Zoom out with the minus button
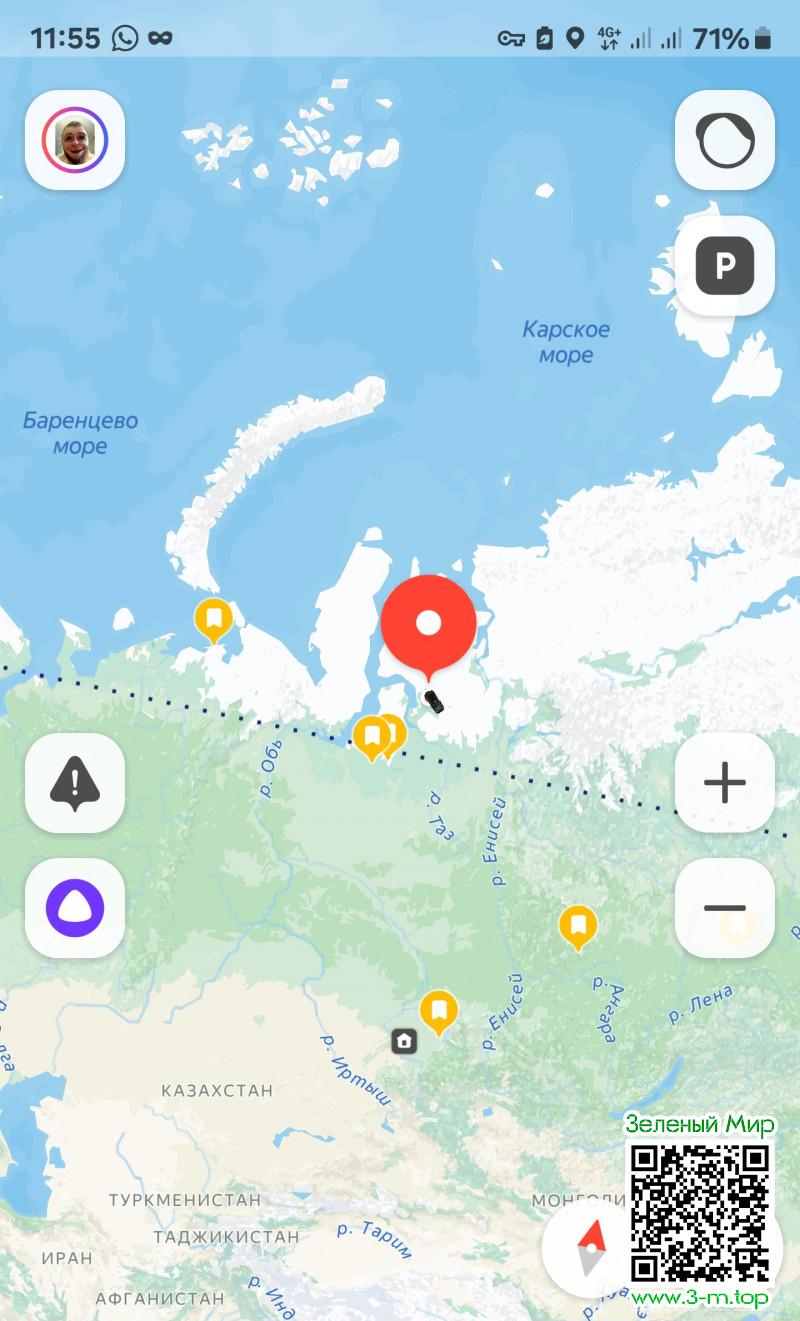Screen dimensions: 800x1321 pos(725,908)
